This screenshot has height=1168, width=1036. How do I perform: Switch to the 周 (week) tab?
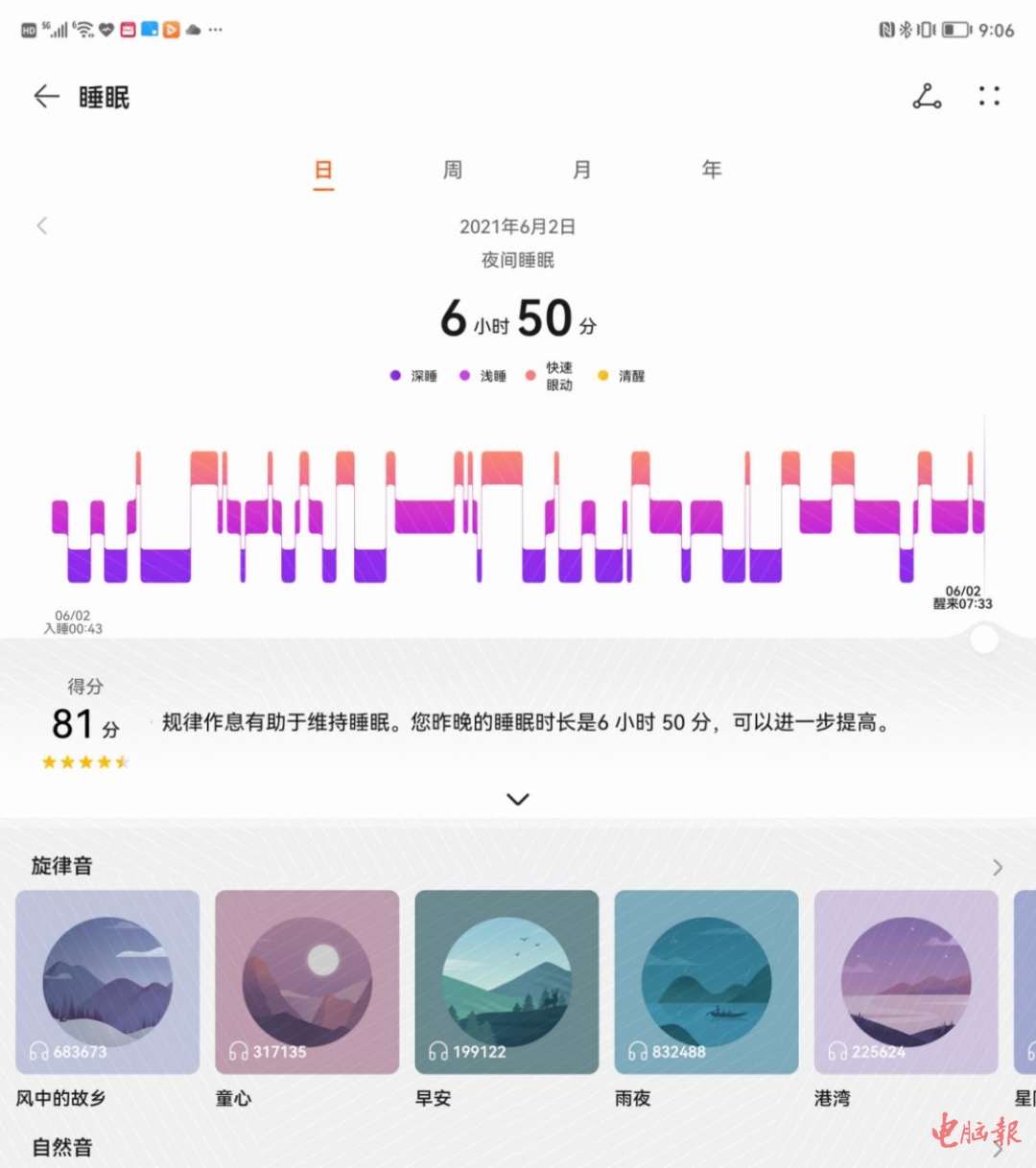tap(453, 171)
